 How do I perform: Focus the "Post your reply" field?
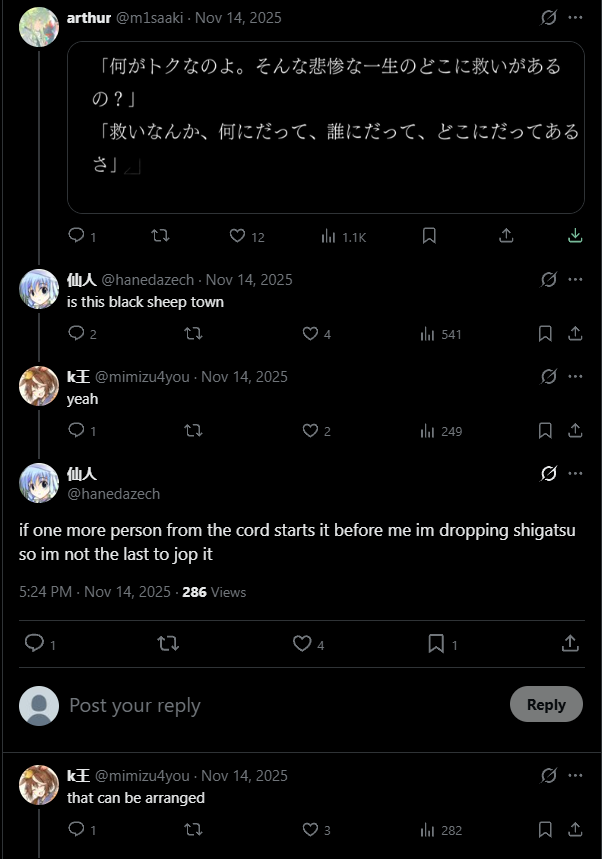click(285, 706)
